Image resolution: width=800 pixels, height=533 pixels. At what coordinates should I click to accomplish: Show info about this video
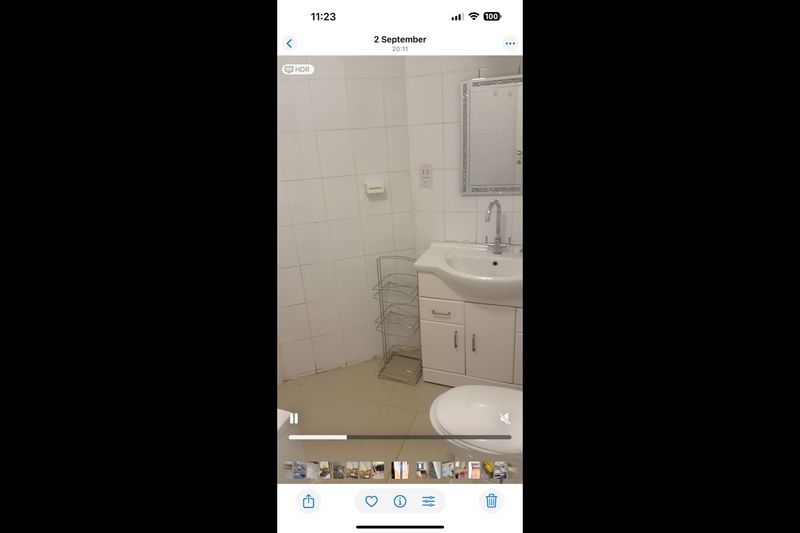point(400,501)
